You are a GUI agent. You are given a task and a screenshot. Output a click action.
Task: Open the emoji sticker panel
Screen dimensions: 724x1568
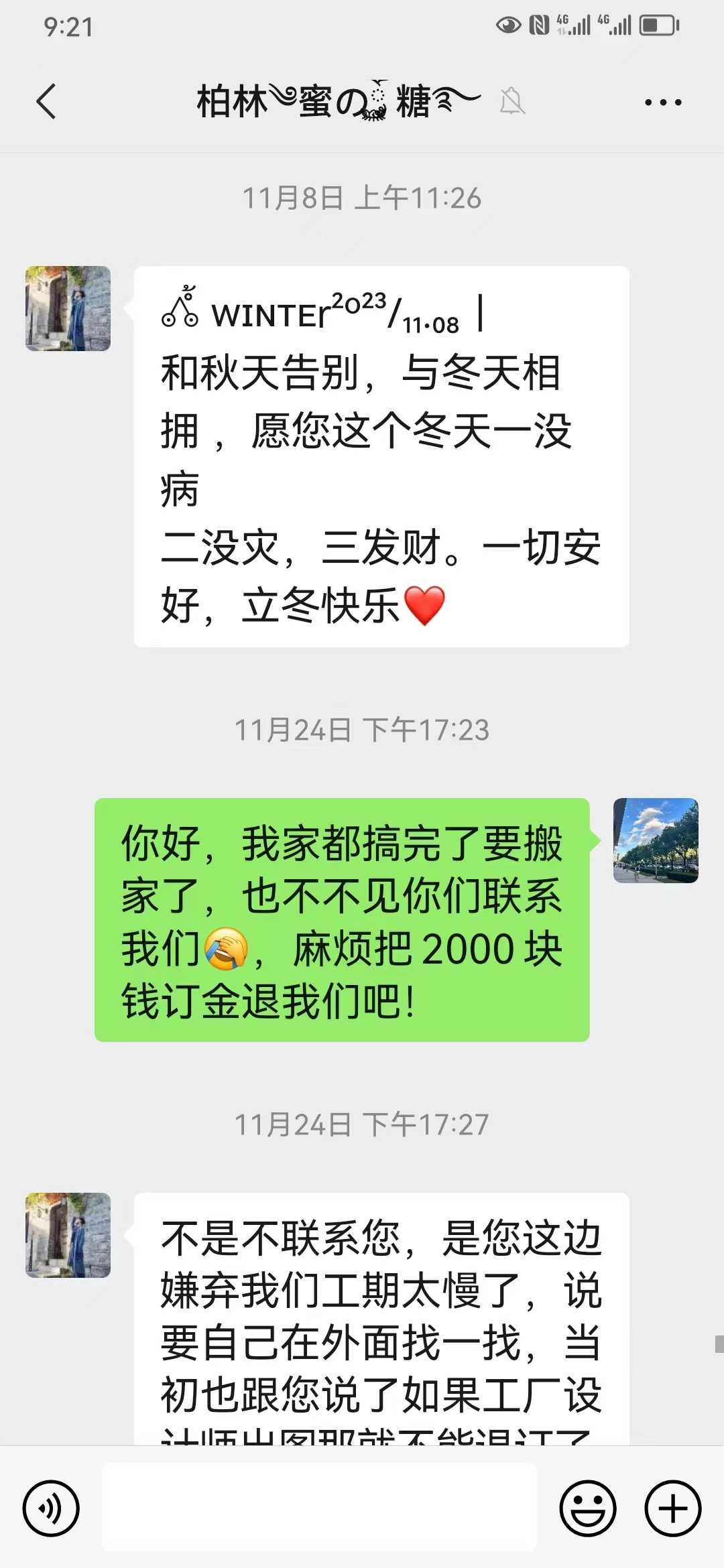(x=587, y=1508)
